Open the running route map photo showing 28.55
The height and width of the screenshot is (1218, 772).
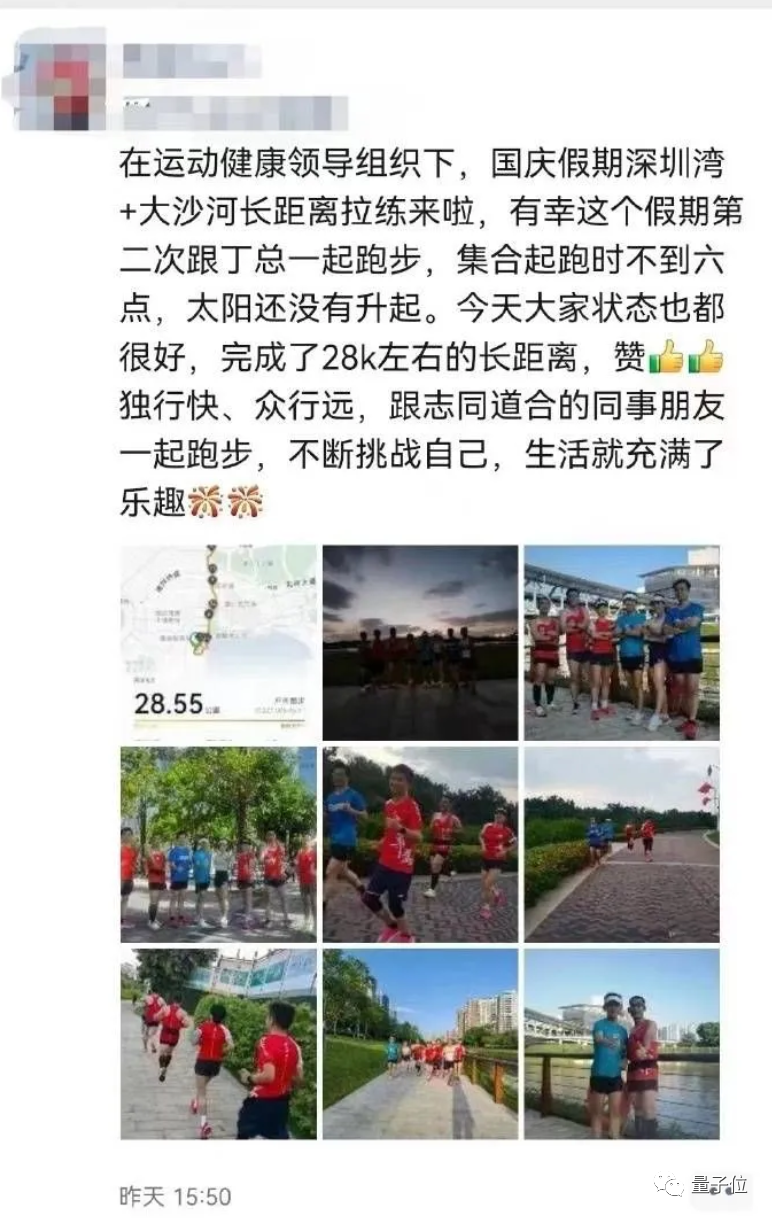(219, 642)
